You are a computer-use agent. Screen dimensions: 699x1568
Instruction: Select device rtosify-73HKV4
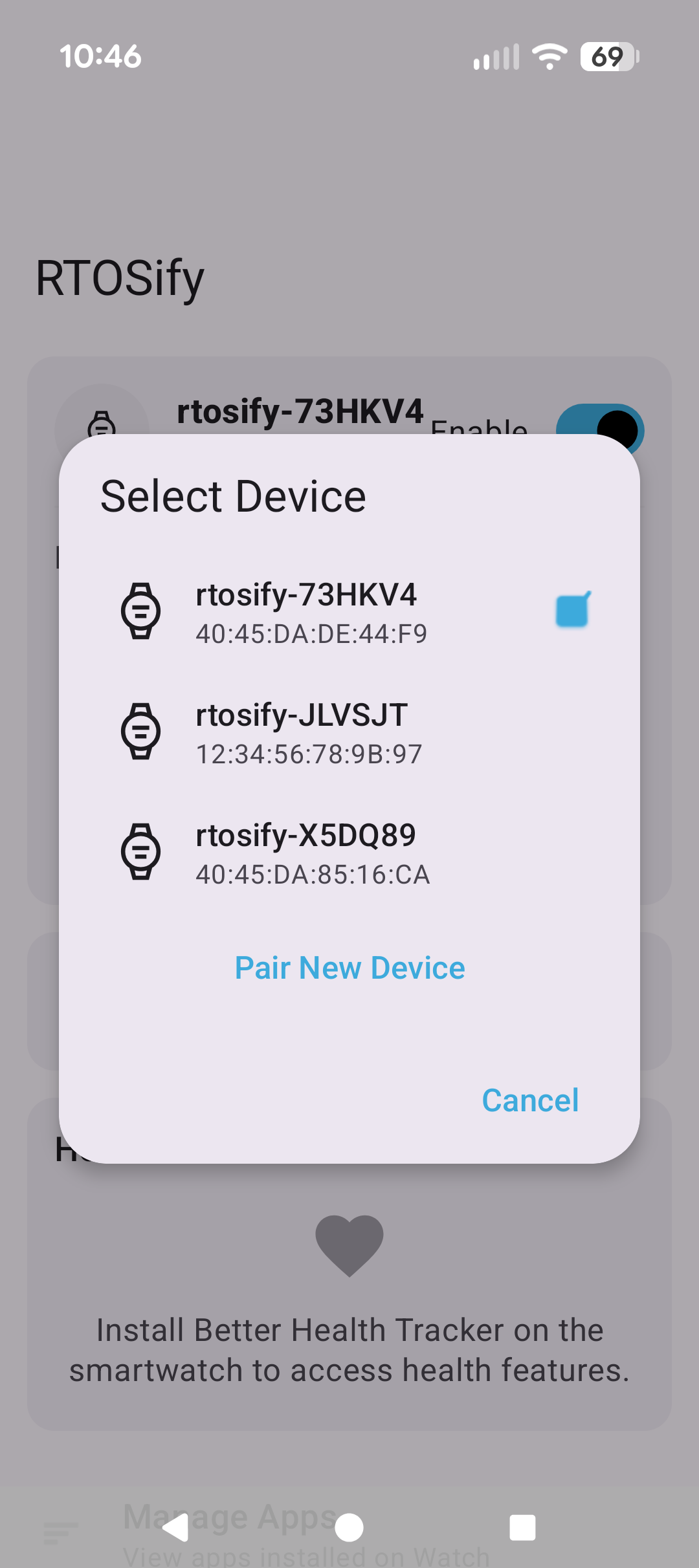coord(349,612)
